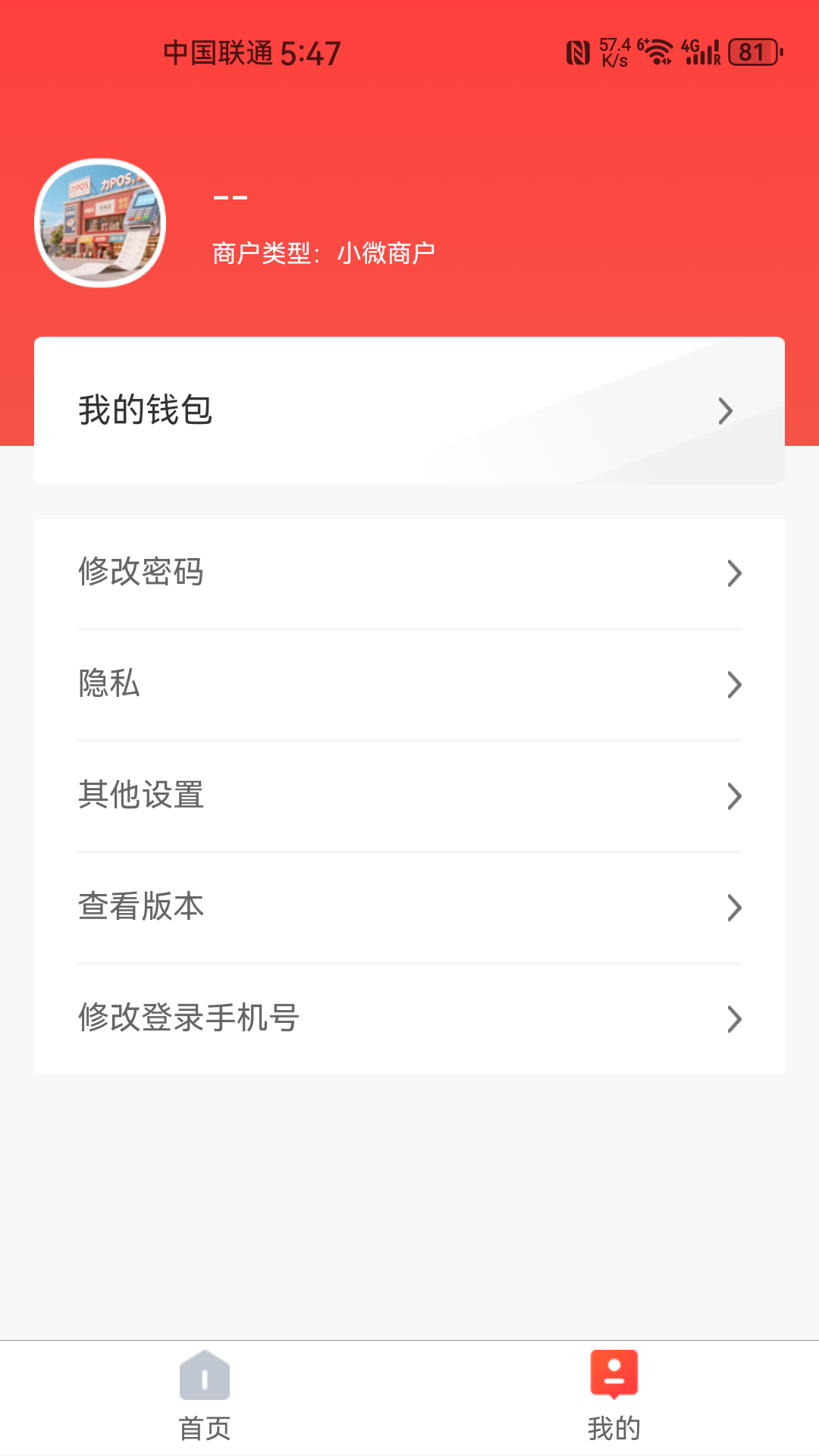Image resolution: width=819 pixels, height=1456 pixels.
Task: Expand the 查看版本 row chevron
Action: [734, 907]
